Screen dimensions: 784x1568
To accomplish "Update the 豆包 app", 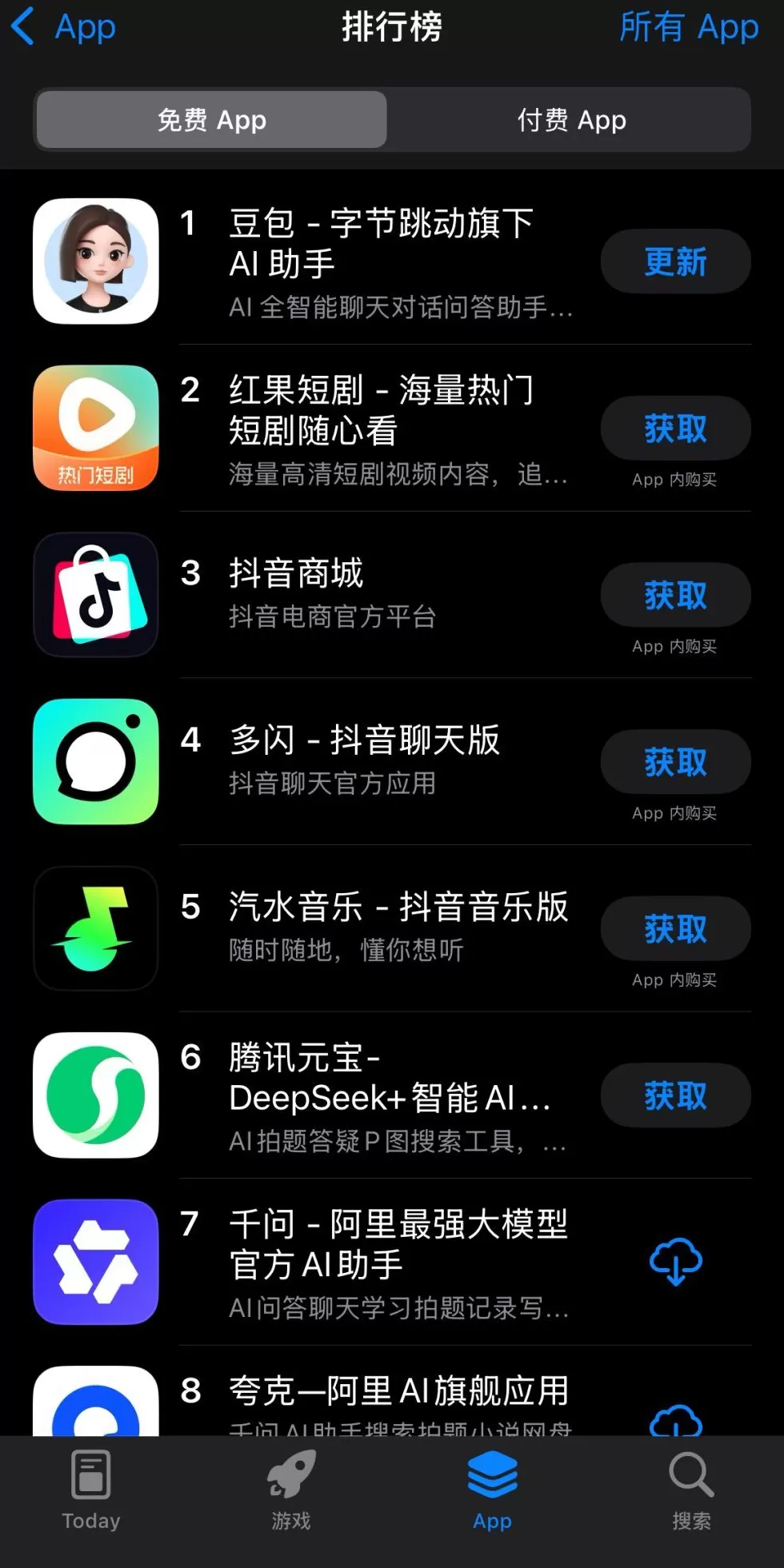I will (675, 261).
